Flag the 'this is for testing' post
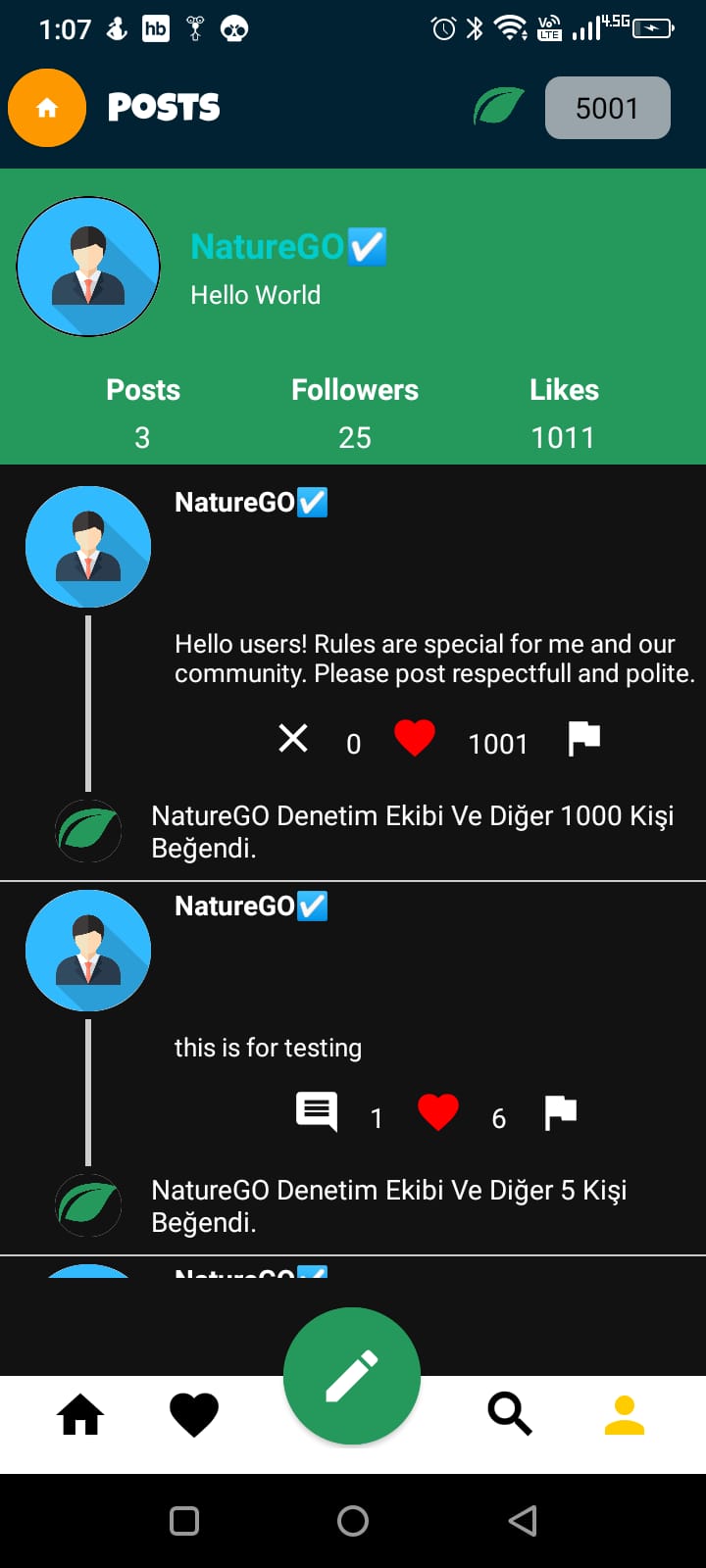This screenshot has width=706, height=1568. tap(560, 1112)
